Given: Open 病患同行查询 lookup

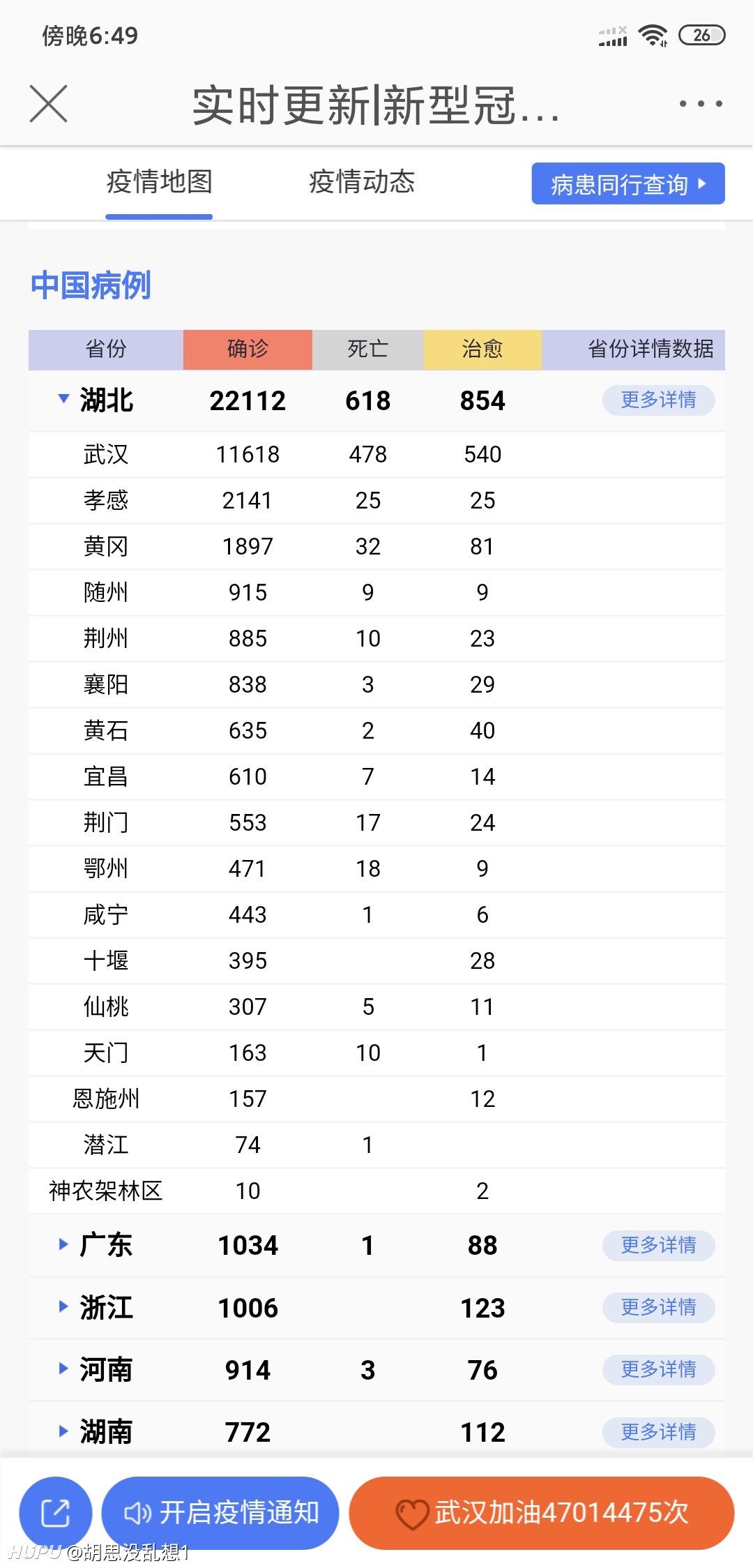Looking at the screenshot, I should [628, 184].
